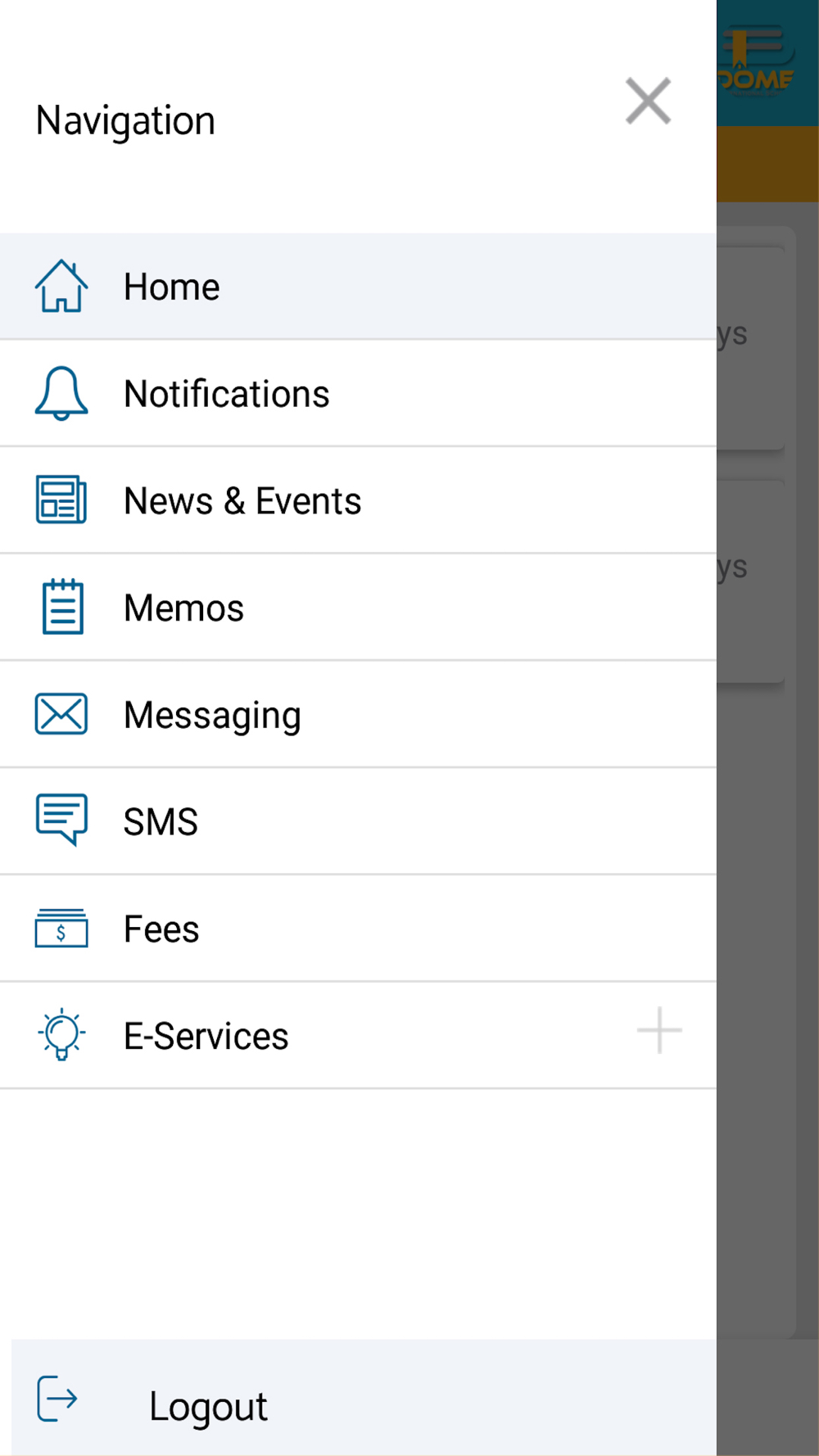View Fees

pyautogui.click(x=358, y=929)
